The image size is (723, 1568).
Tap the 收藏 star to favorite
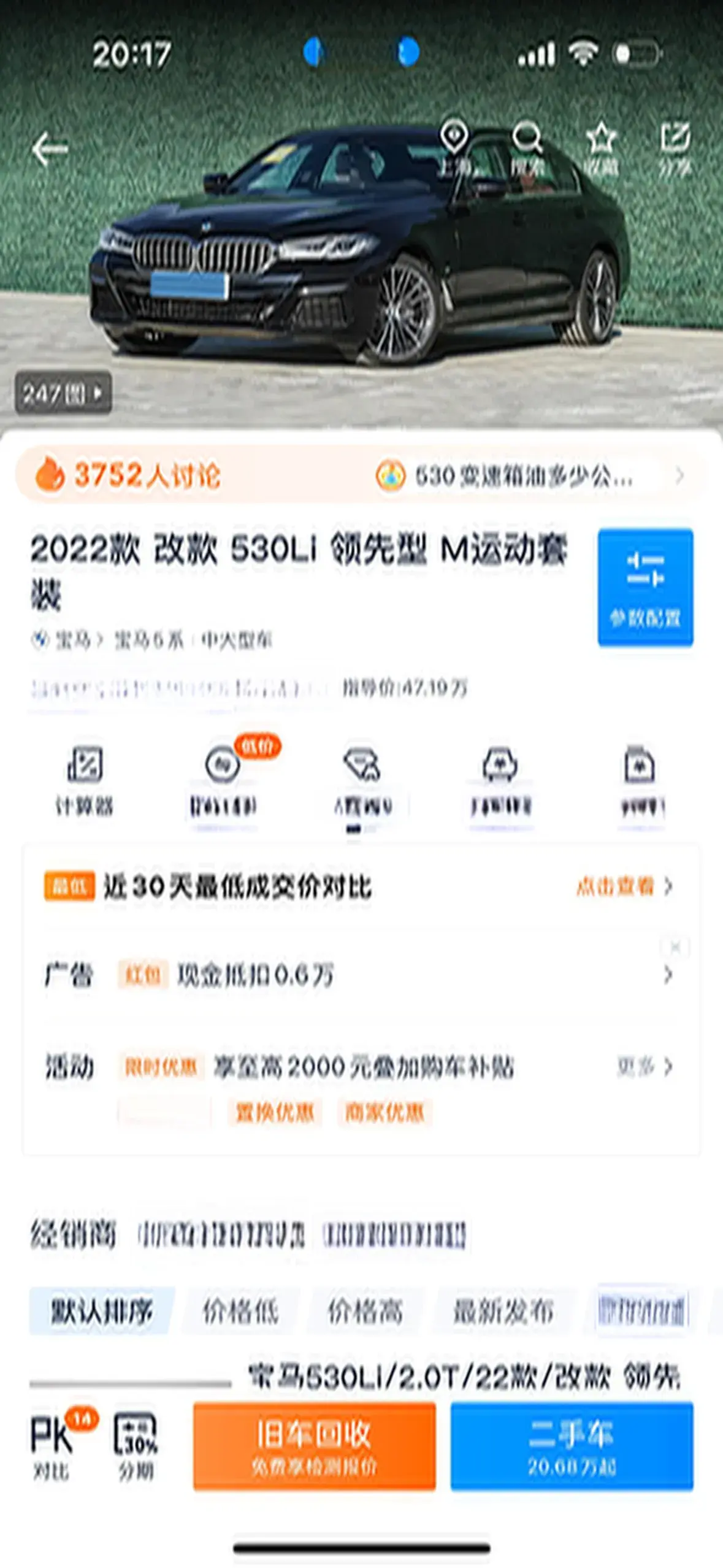[x=601, y=147]
